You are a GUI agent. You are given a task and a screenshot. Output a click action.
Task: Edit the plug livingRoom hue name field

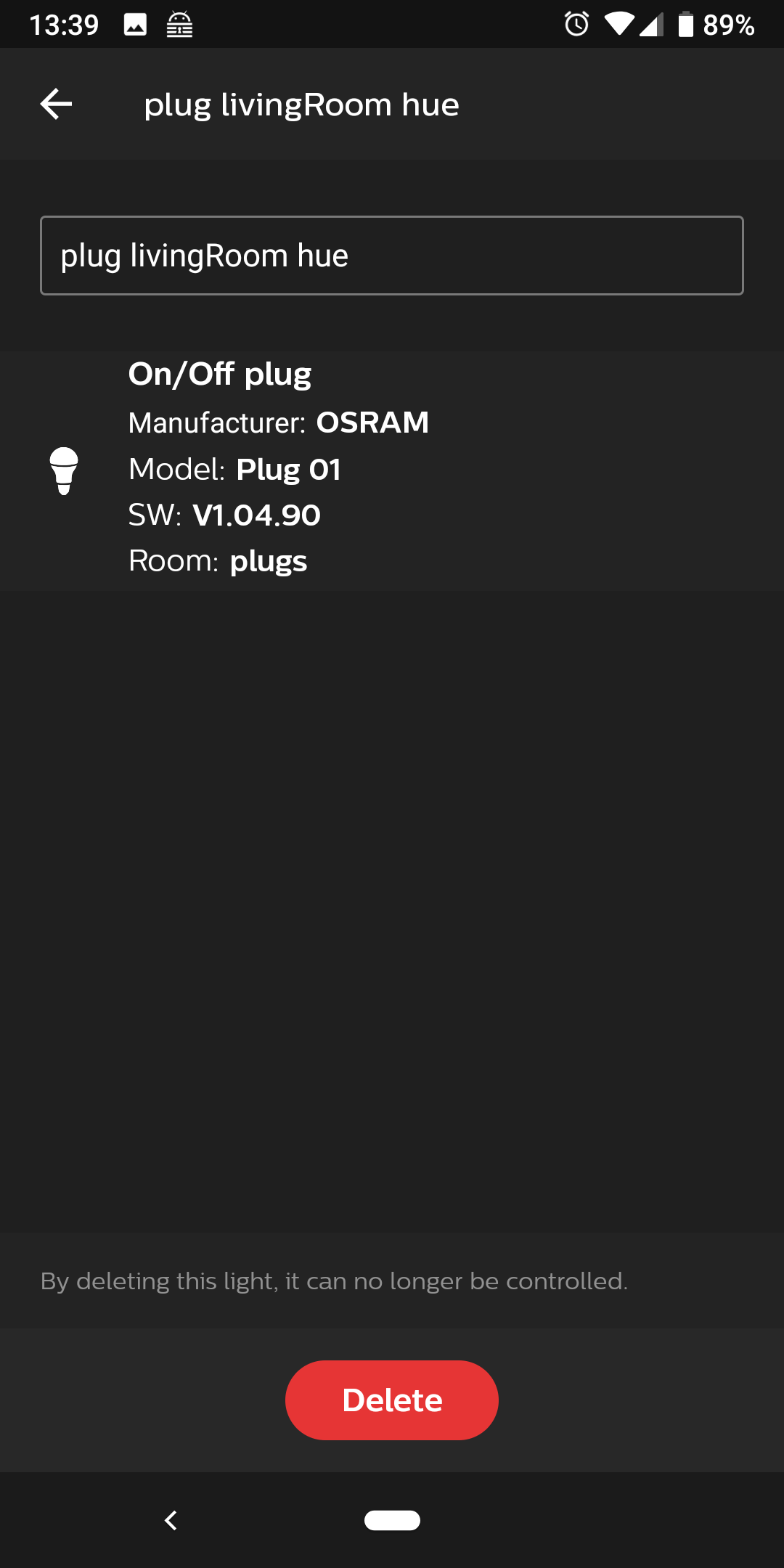tap(391, 256)
